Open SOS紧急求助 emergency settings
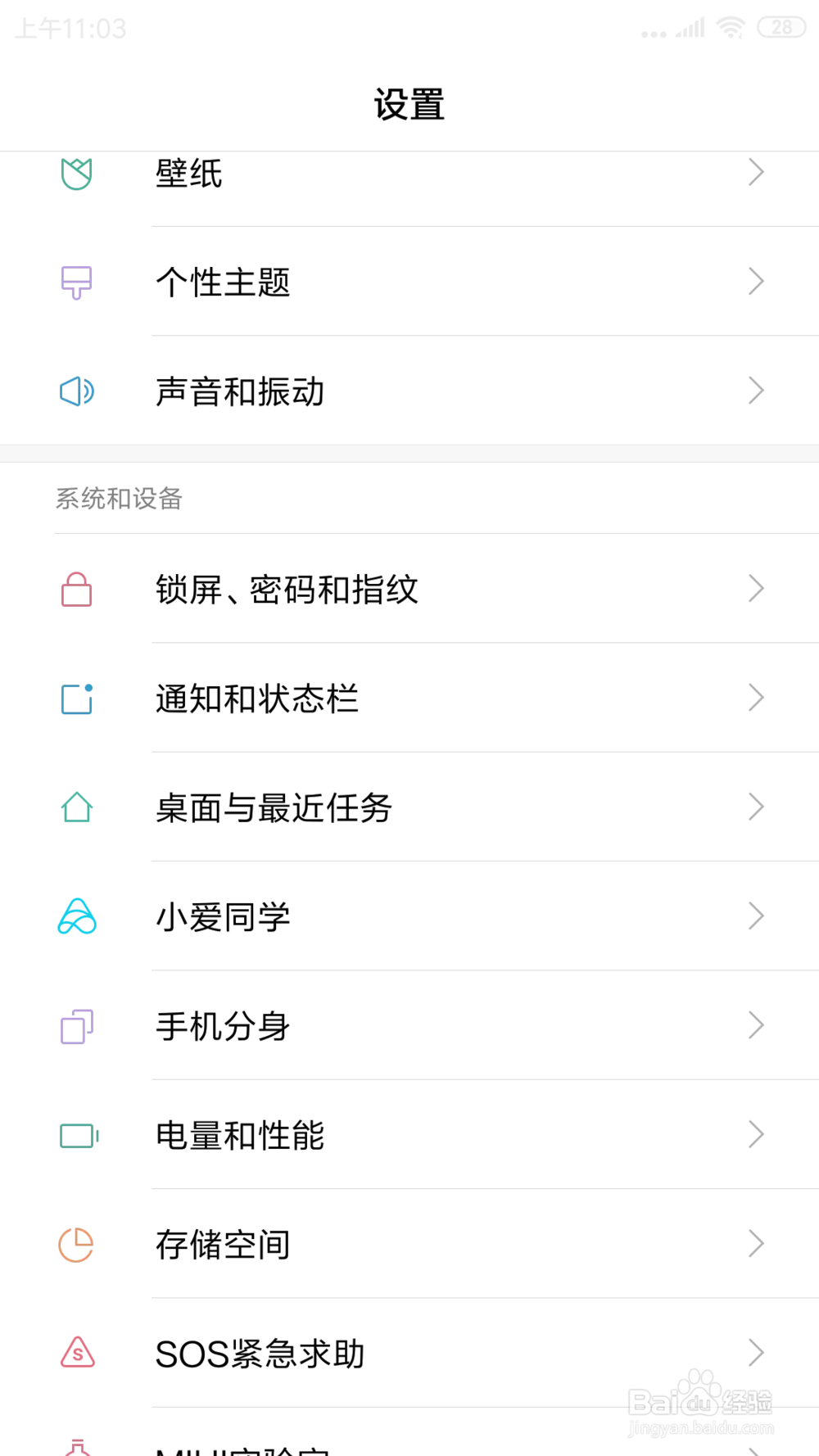 409,1353
